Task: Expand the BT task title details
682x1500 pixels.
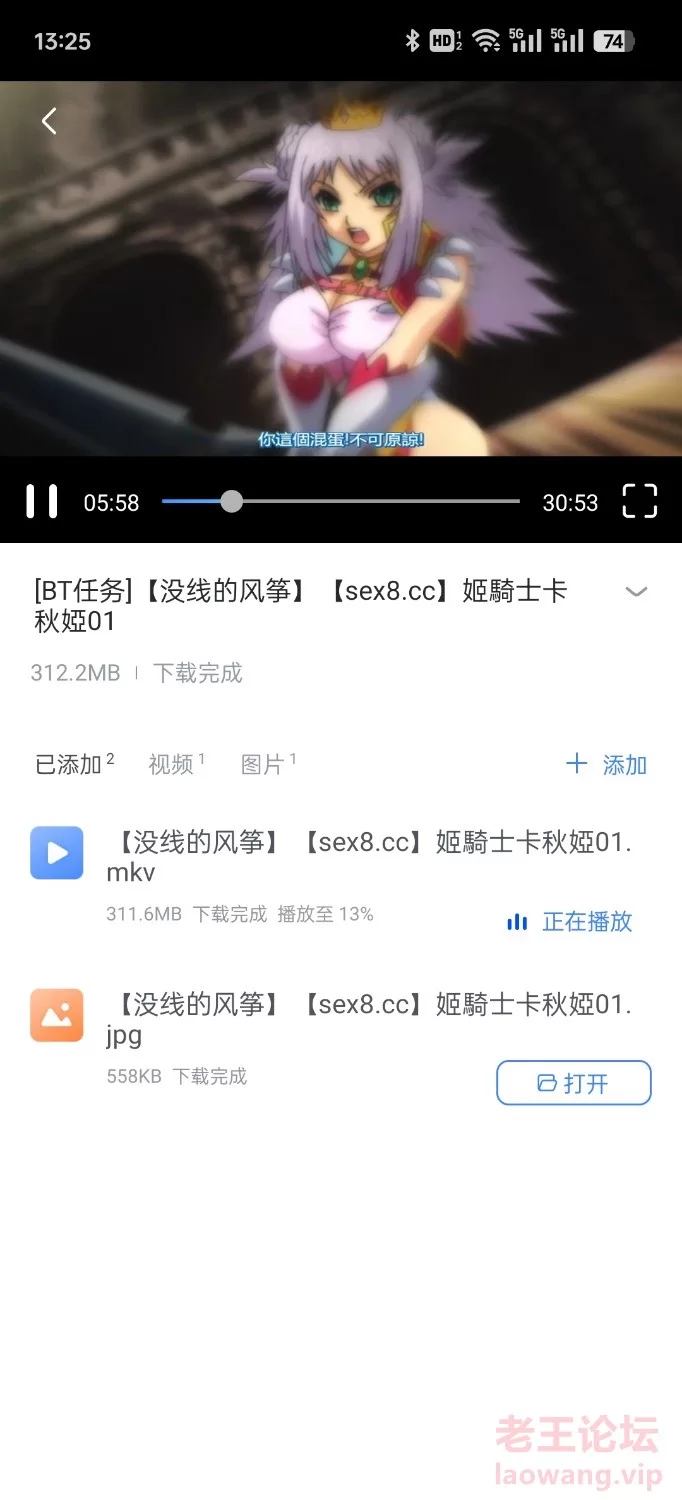Action: [636, 592]
